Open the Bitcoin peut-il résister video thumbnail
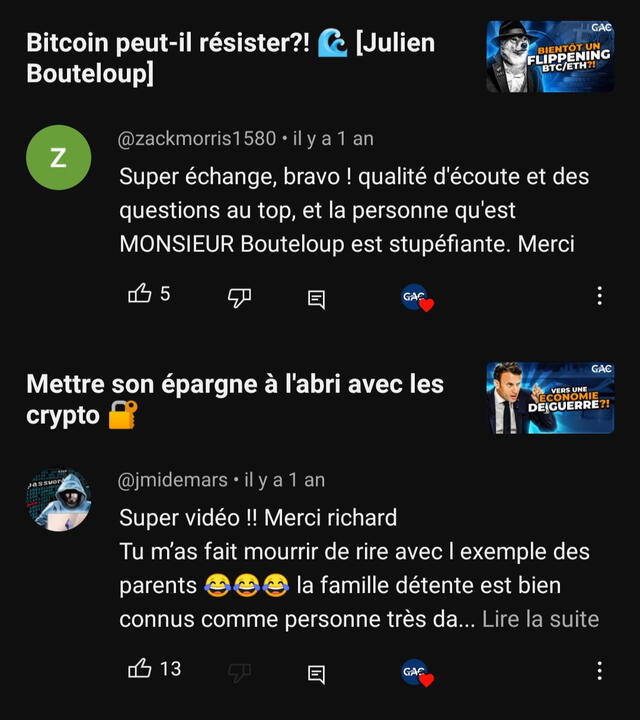Viewport: 640px width, 720px height. (550, 57)
